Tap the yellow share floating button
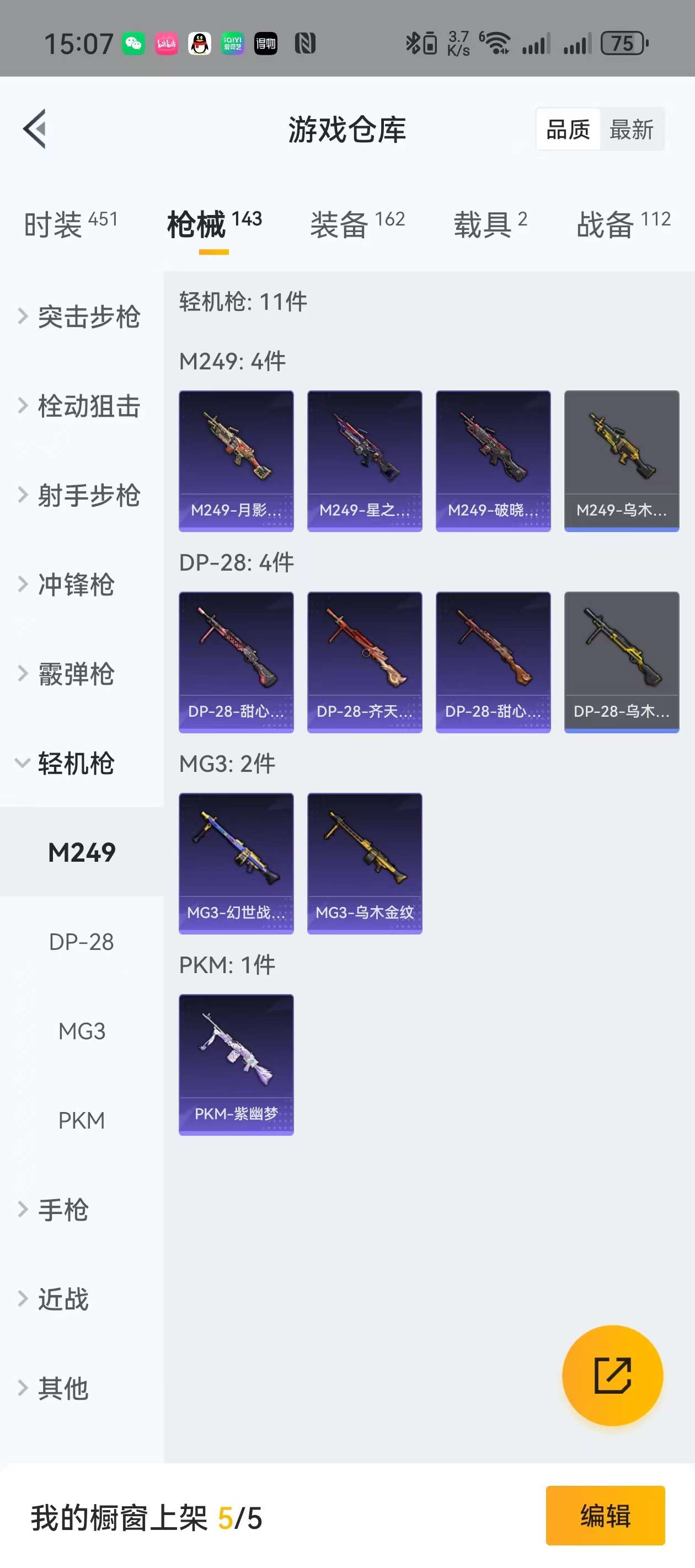 (x=612, y=1375)
